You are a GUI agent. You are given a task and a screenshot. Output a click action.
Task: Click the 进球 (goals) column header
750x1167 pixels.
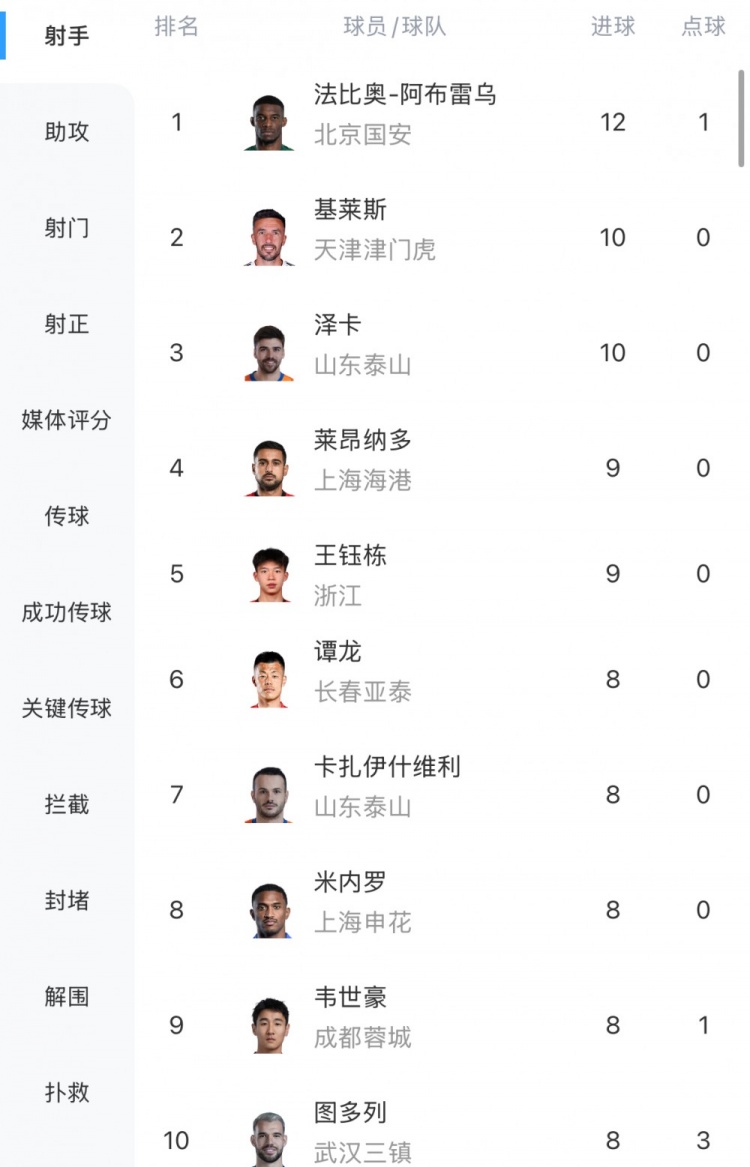[612, 28]
